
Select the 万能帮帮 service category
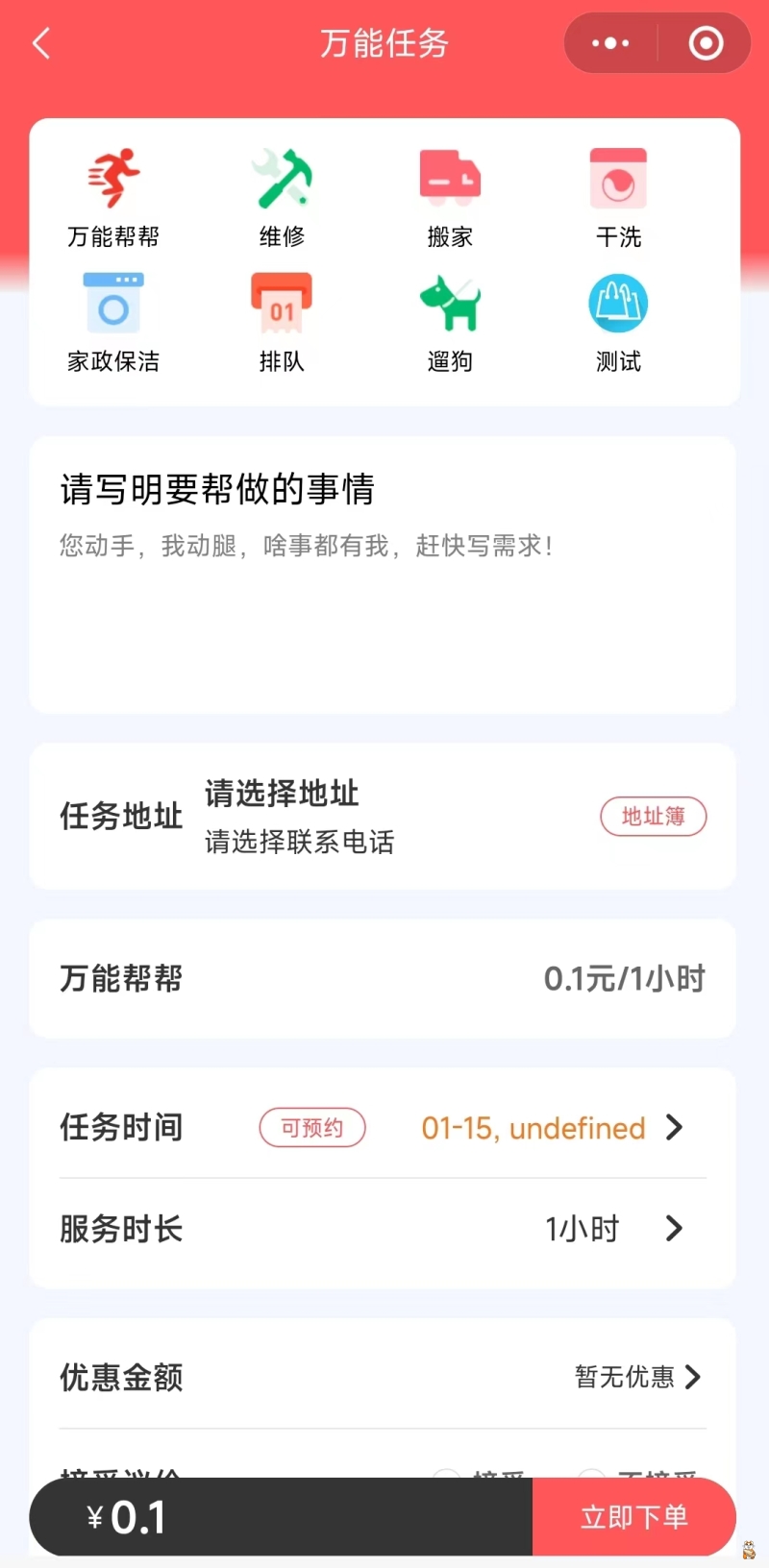[113, 198]
